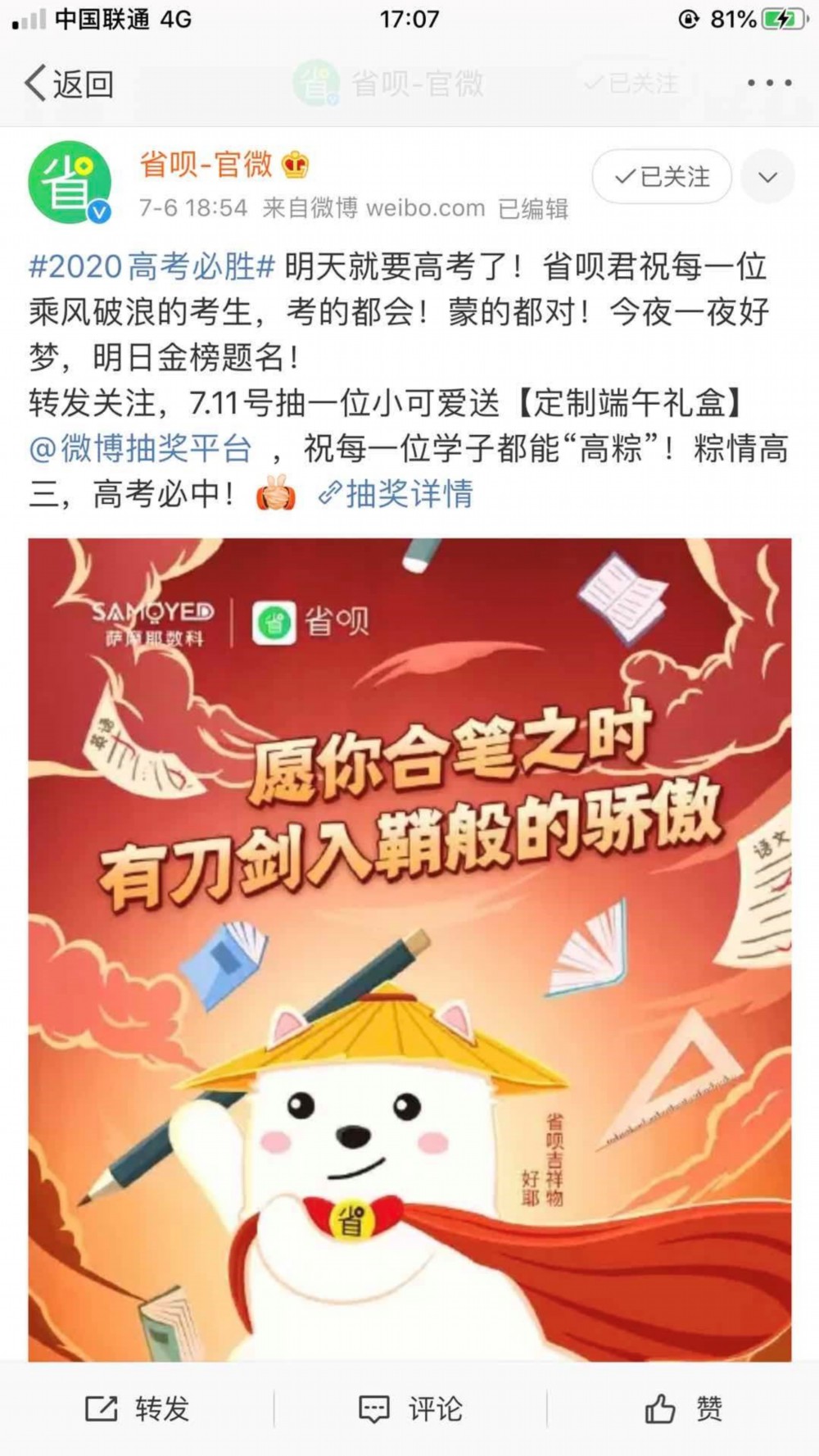This screenshot has width=819, height=1456.
Task: Expand the post options chevron
Action: point(767,177)
